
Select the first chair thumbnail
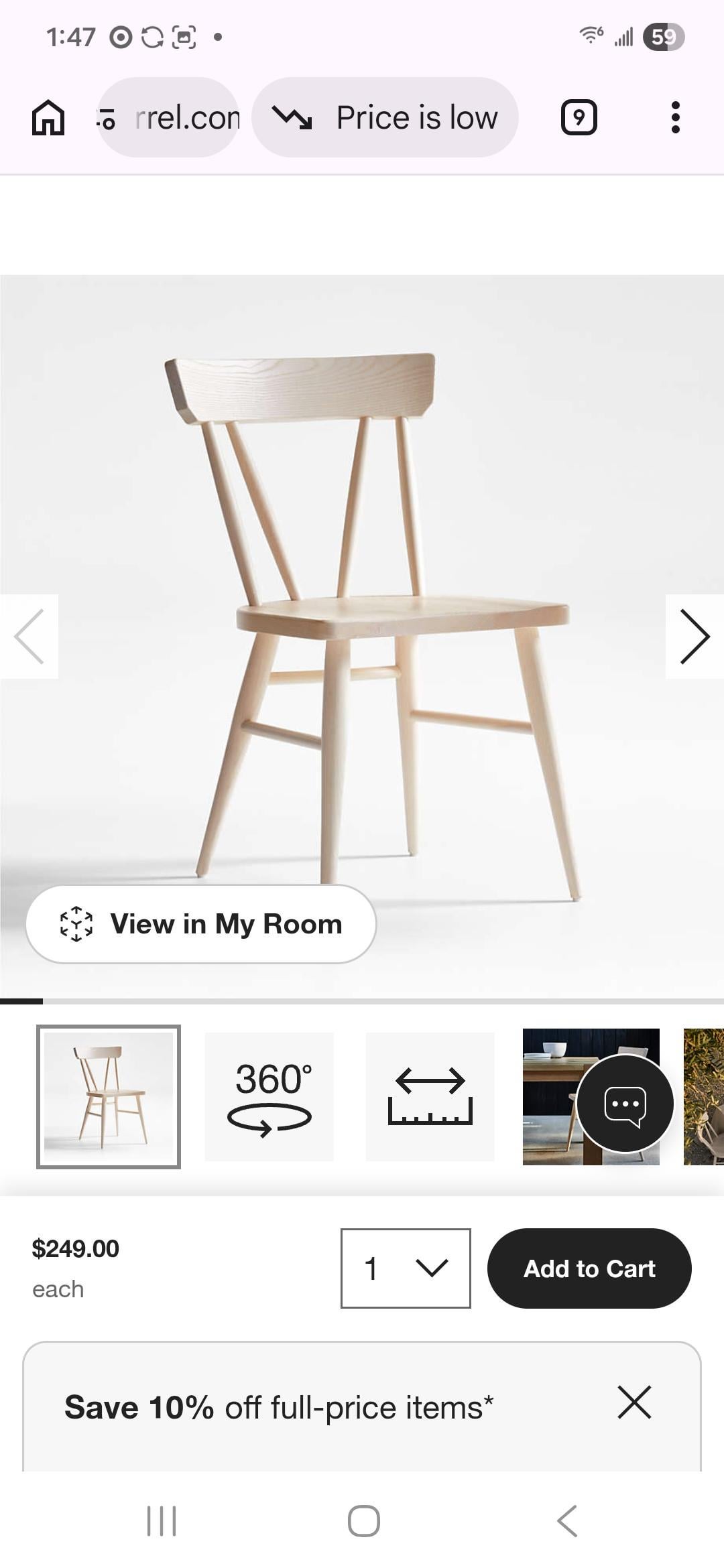[x=109, y=1097]
